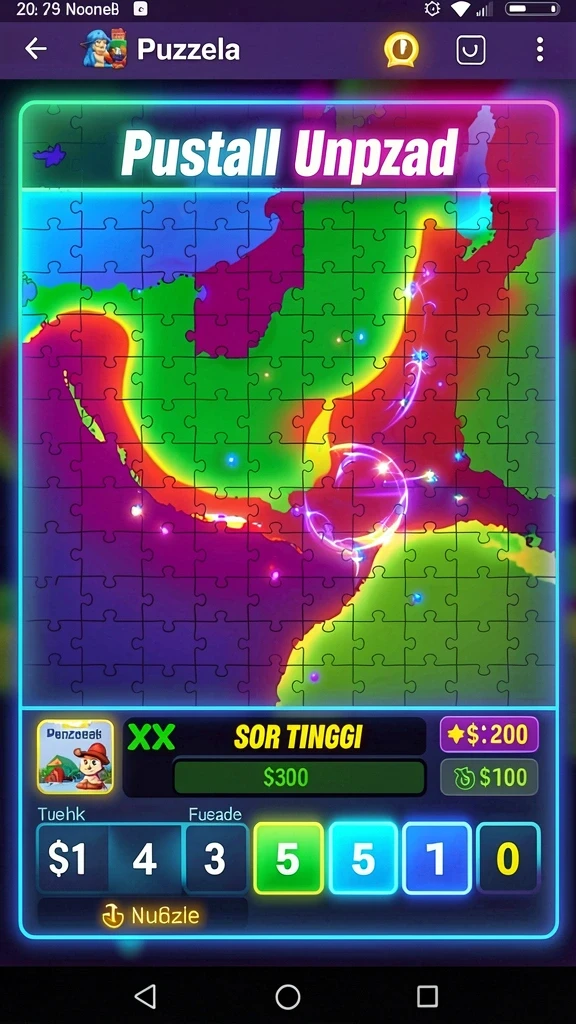Screen dimensions: 576x1024
Task: Select the cyan 5 tile
Action: (363, 858)
